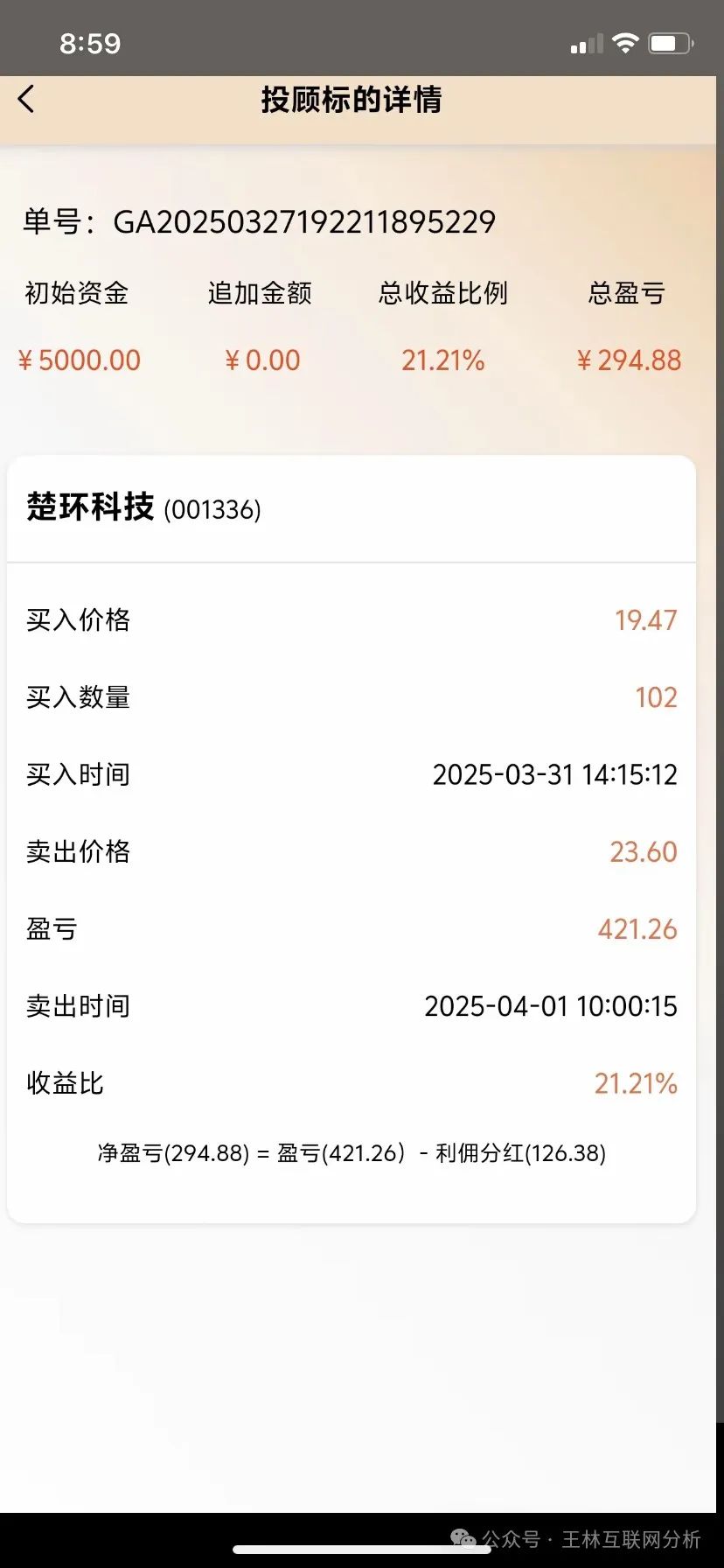Screen dimensions: 724x1568
Task: Tap the Wi-Fi icon in the status bar
Action: click(x=624, y=41)
